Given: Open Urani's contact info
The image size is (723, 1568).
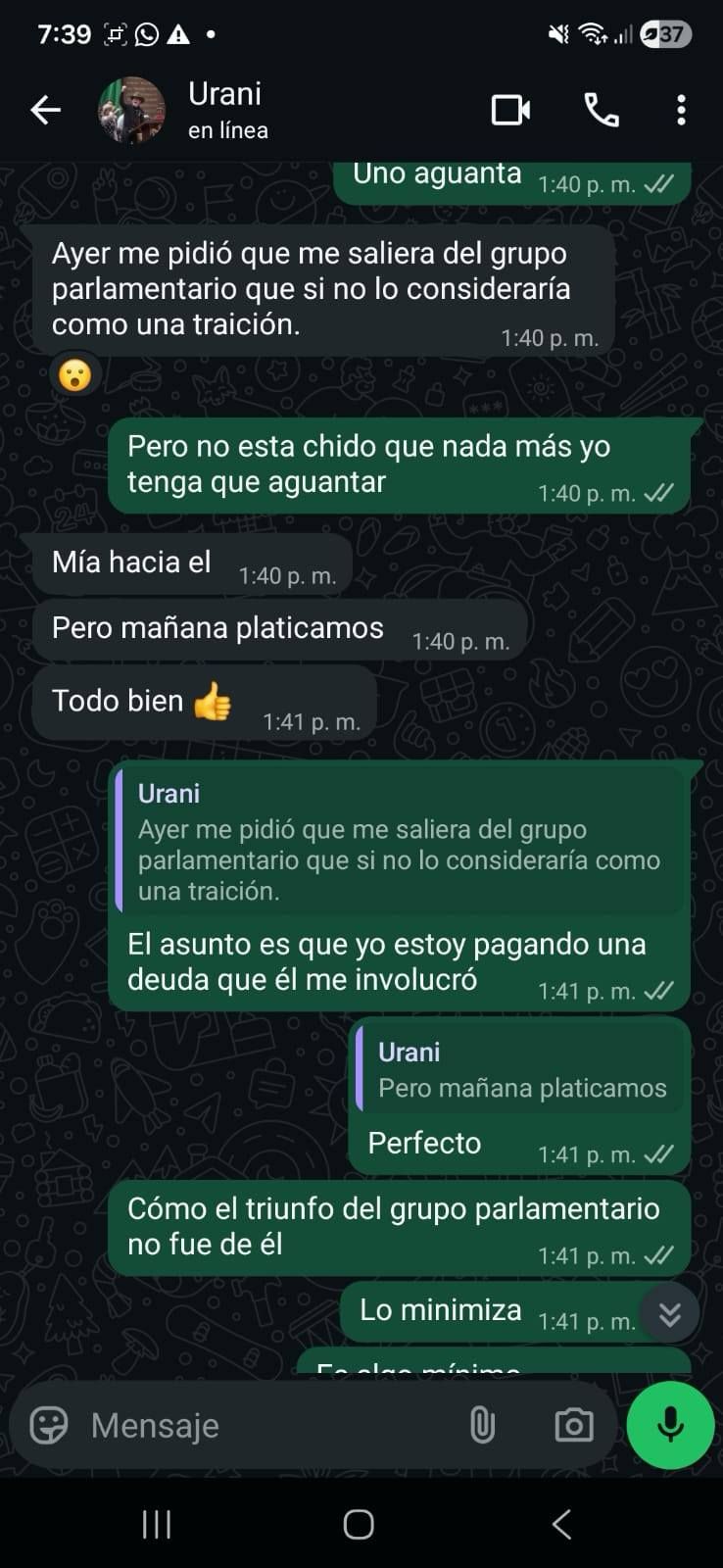Looking at the screenshot, I should [x=227, y=110].
